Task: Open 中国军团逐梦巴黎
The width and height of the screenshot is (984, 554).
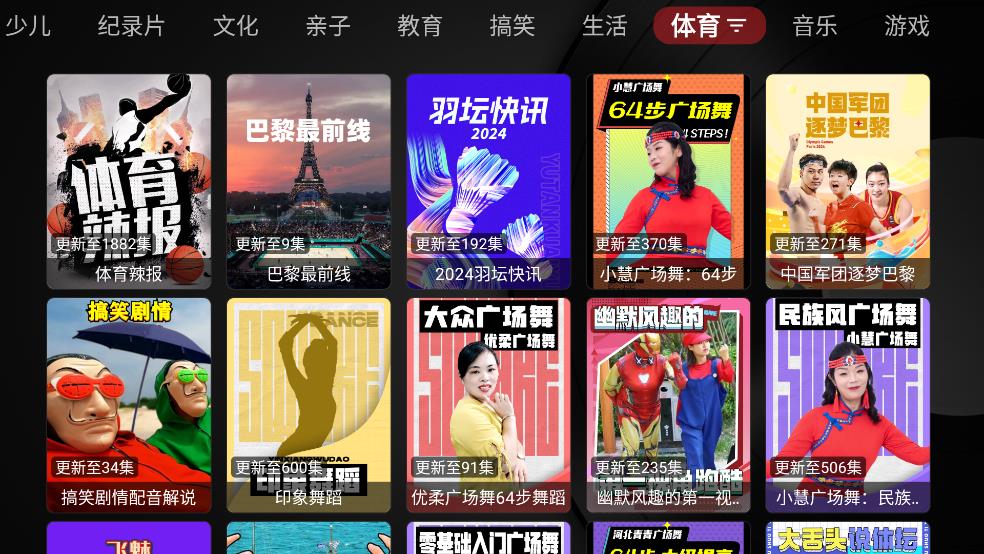Action: (848, 181)
